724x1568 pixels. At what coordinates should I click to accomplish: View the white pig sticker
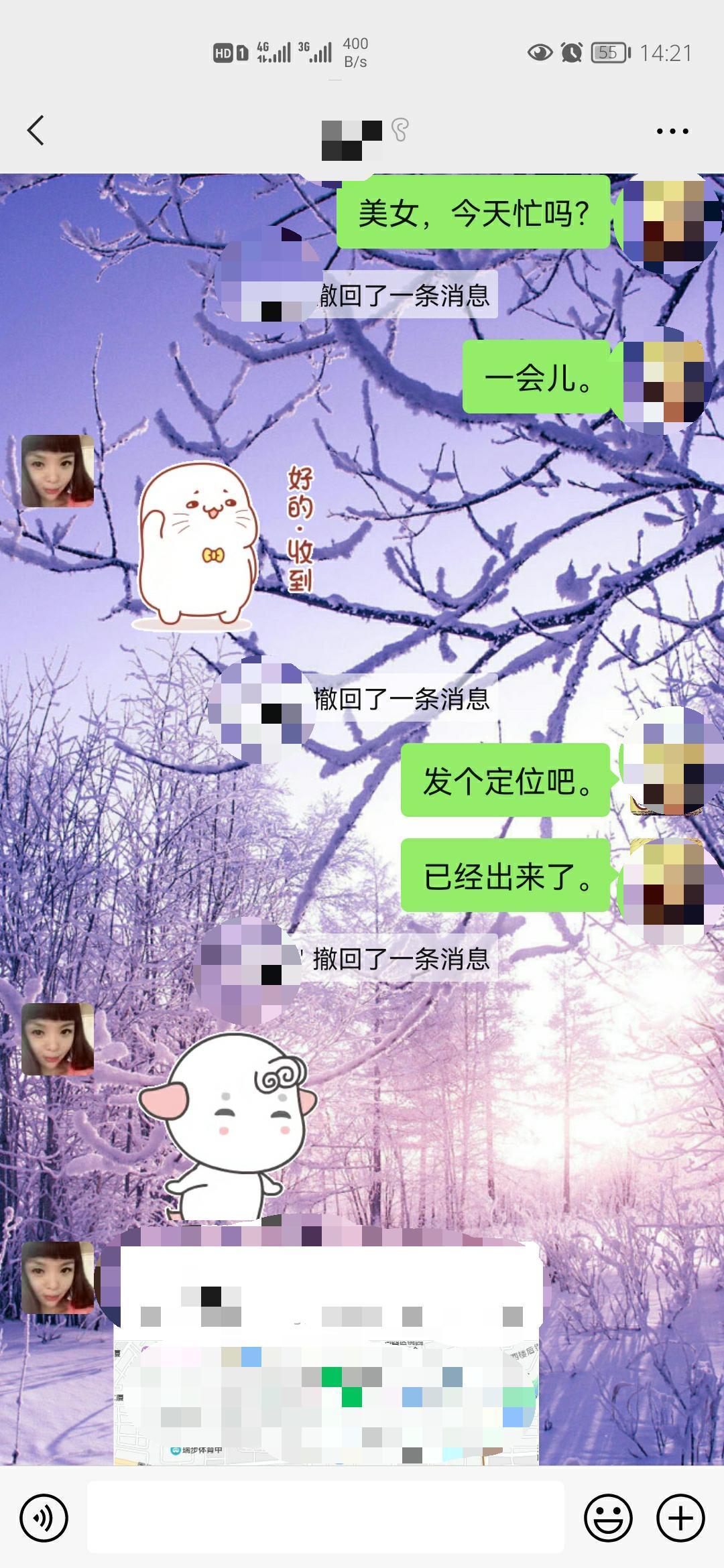[x=228, y=1126]
